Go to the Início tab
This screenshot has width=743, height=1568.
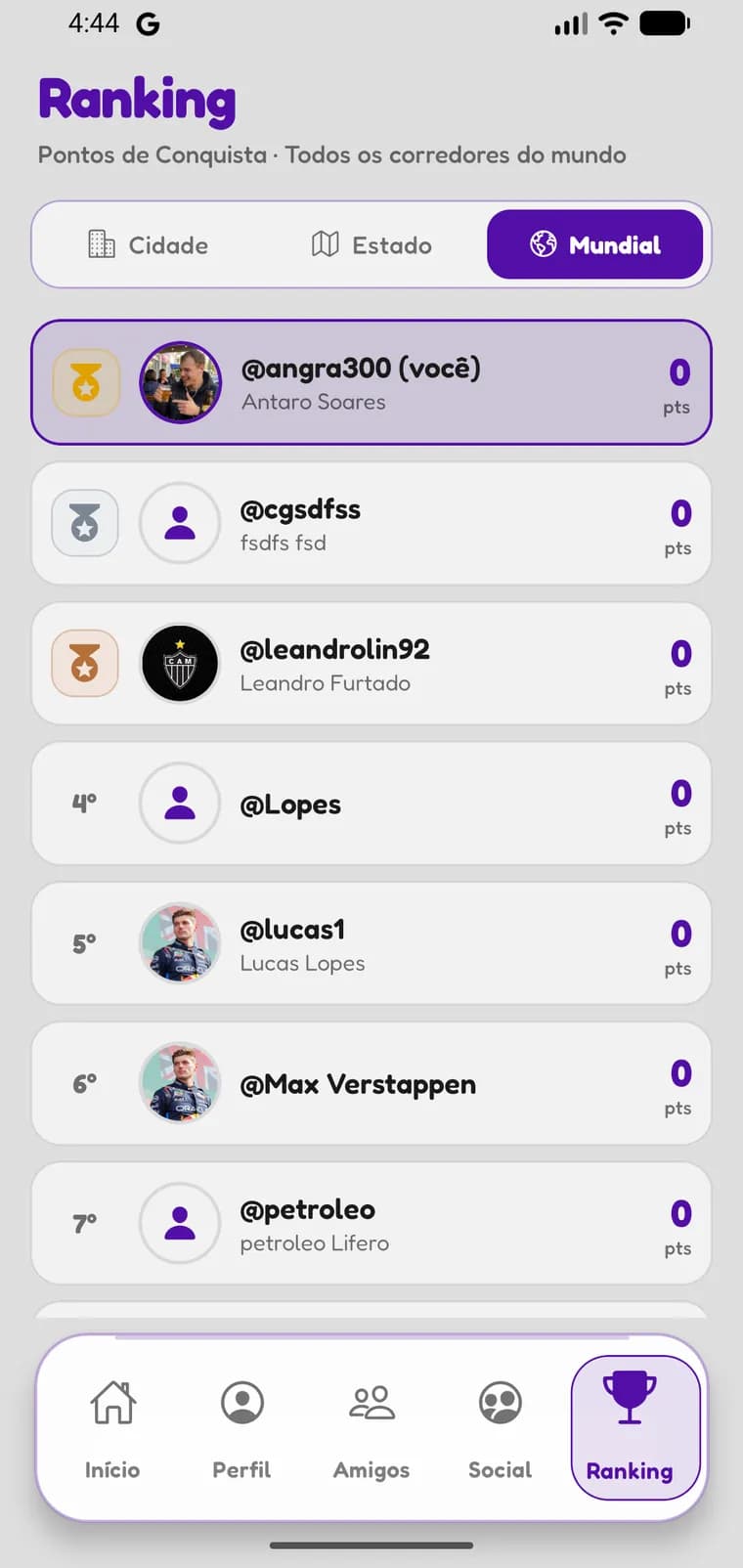pos(112,1427)
